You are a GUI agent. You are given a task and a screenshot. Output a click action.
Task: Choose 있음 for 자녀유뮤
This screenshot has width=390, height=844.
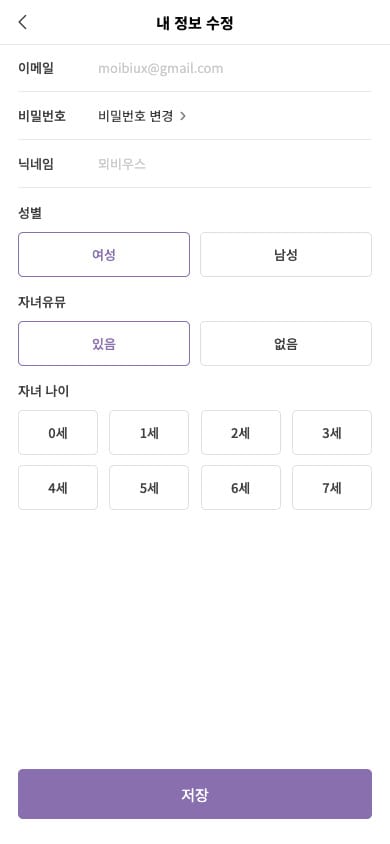[104, 343]
